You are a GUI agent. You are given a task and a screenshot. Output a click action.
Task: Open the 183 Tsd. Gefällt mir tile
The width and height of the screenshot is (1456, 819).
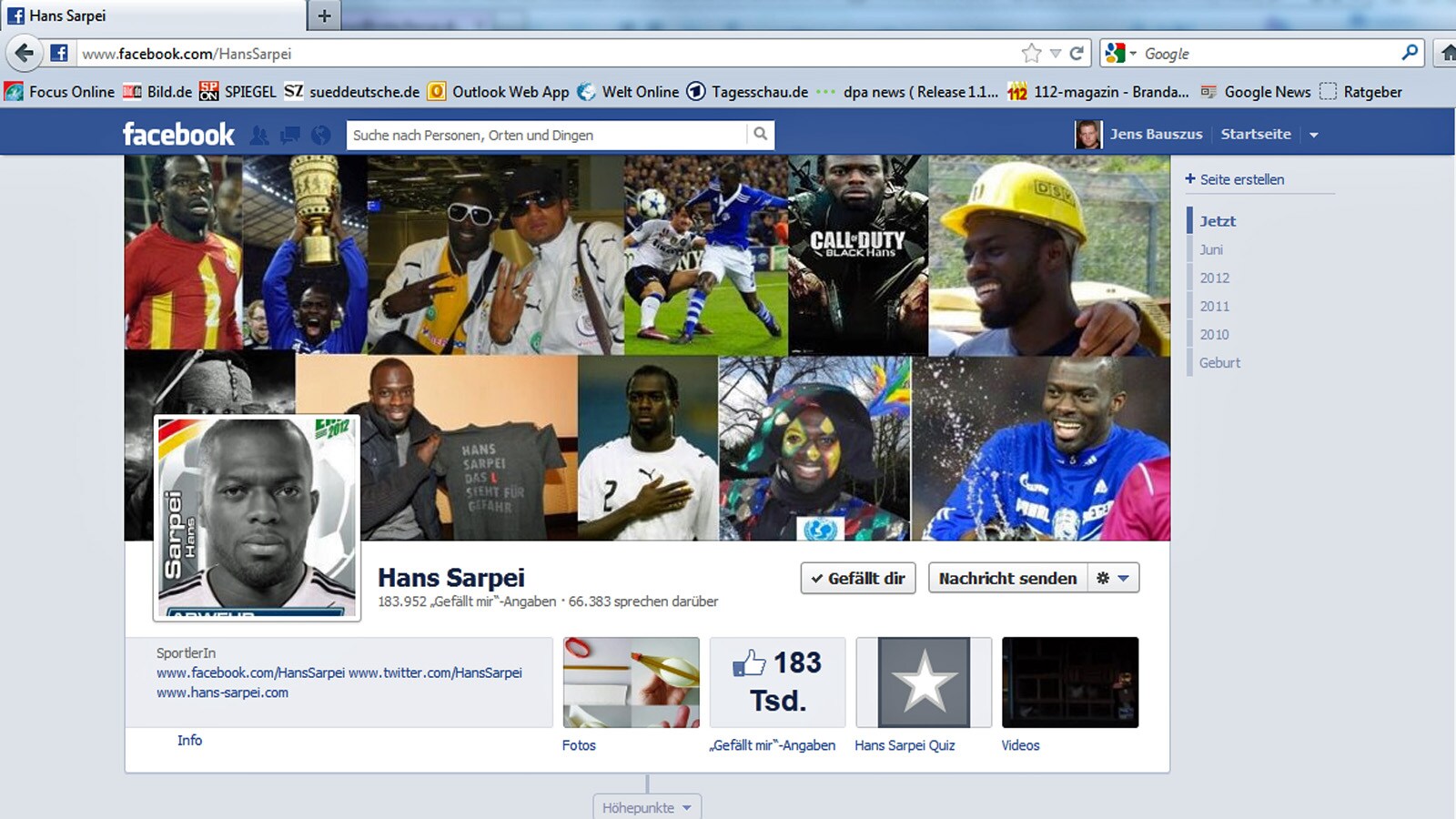(777, 682)
